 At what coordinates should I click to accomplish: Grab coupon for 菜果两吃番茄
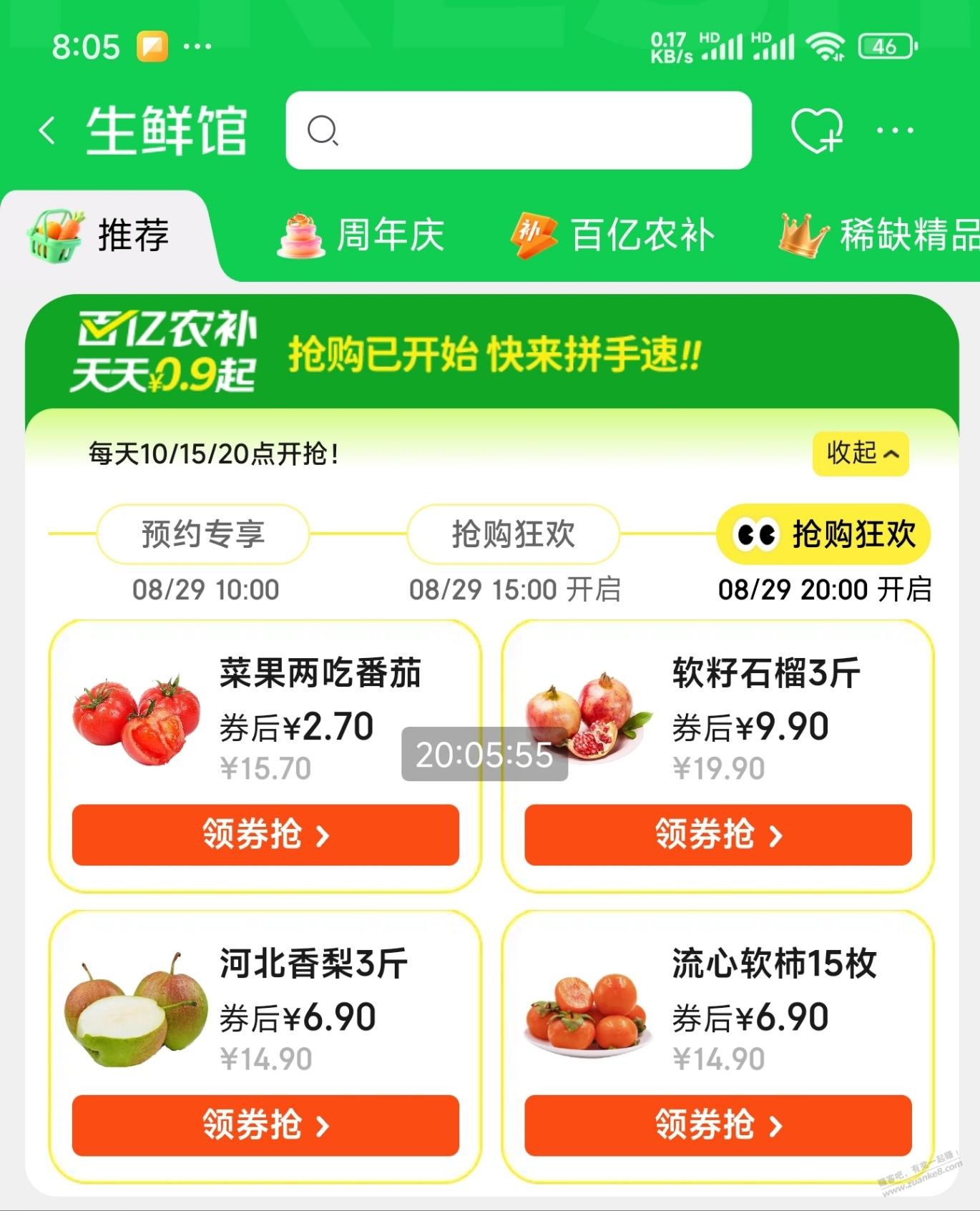[265, 835]
